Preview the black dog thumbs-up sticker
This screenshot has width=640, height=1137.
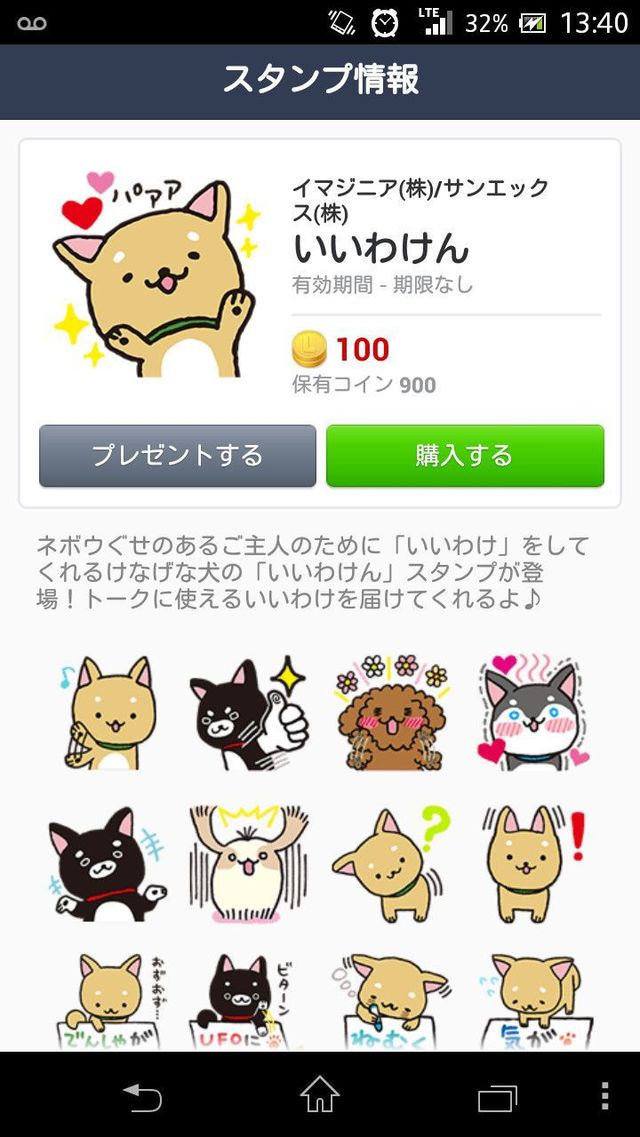[248, 713]
